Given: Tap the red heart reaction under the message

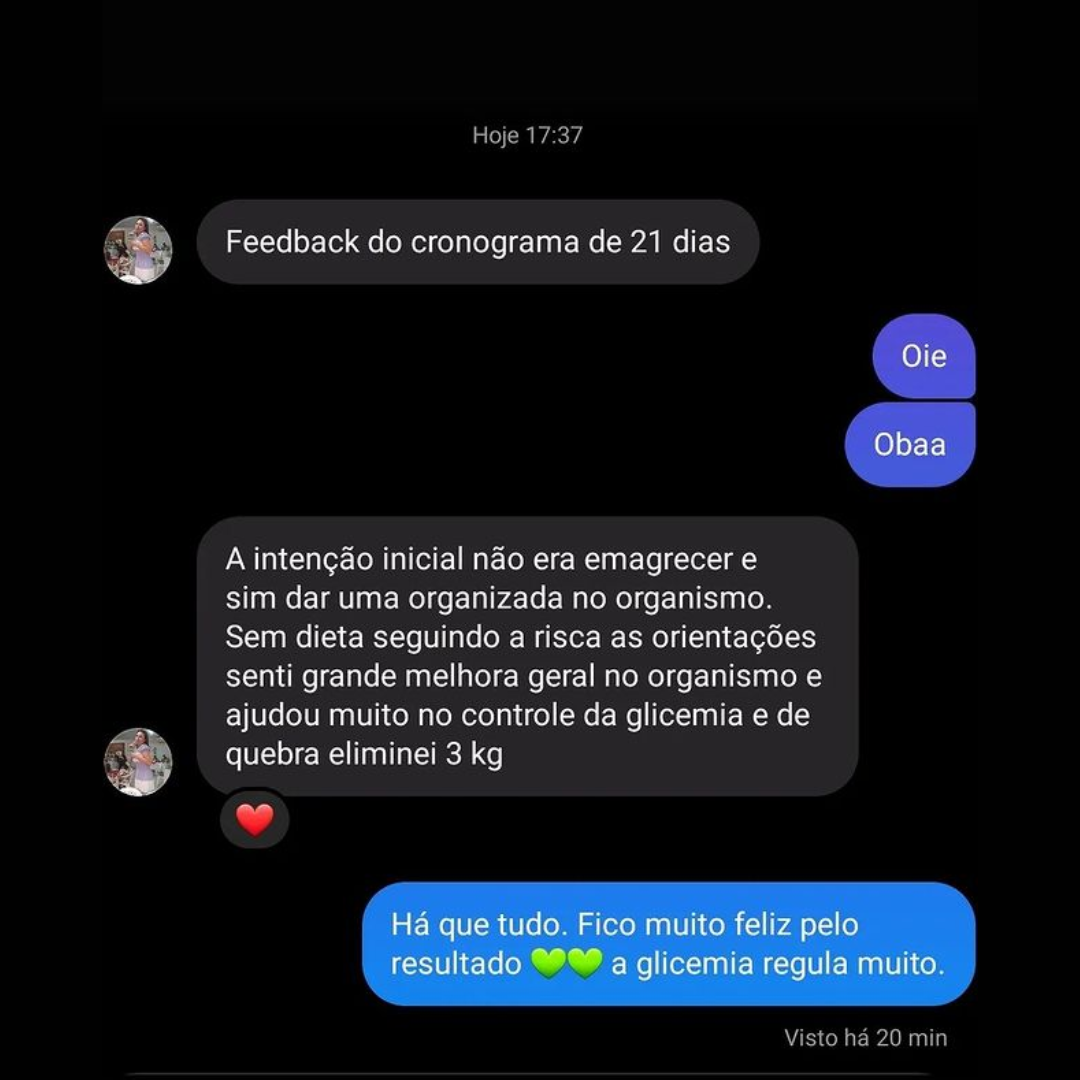Looking at the screenshot, I should tap(254, 820).
